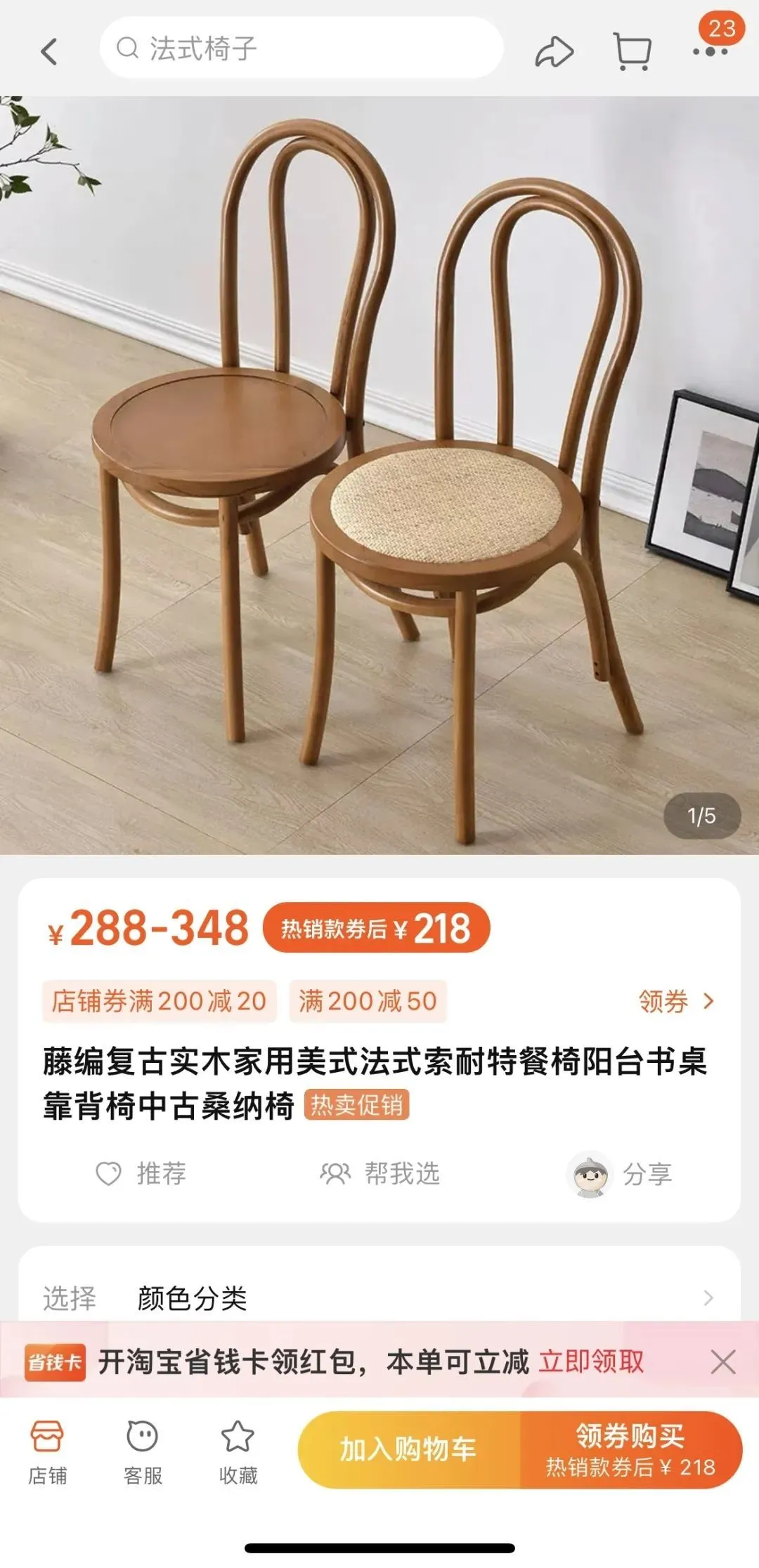Viewport: 759px width, 1568px height.
Task: Go back with the top-left arrow
Action: [48, 51]
